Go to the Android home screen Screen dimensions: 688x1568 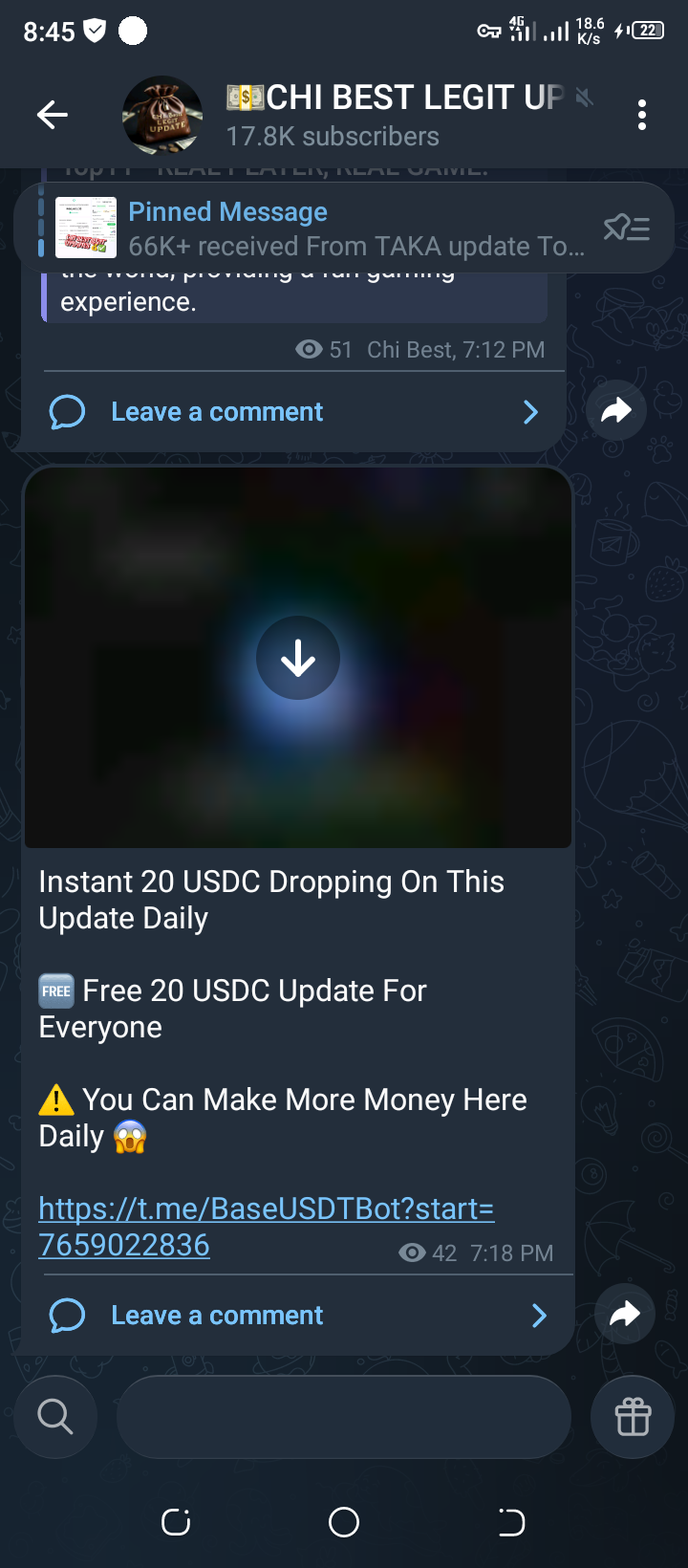point(344,1522)
